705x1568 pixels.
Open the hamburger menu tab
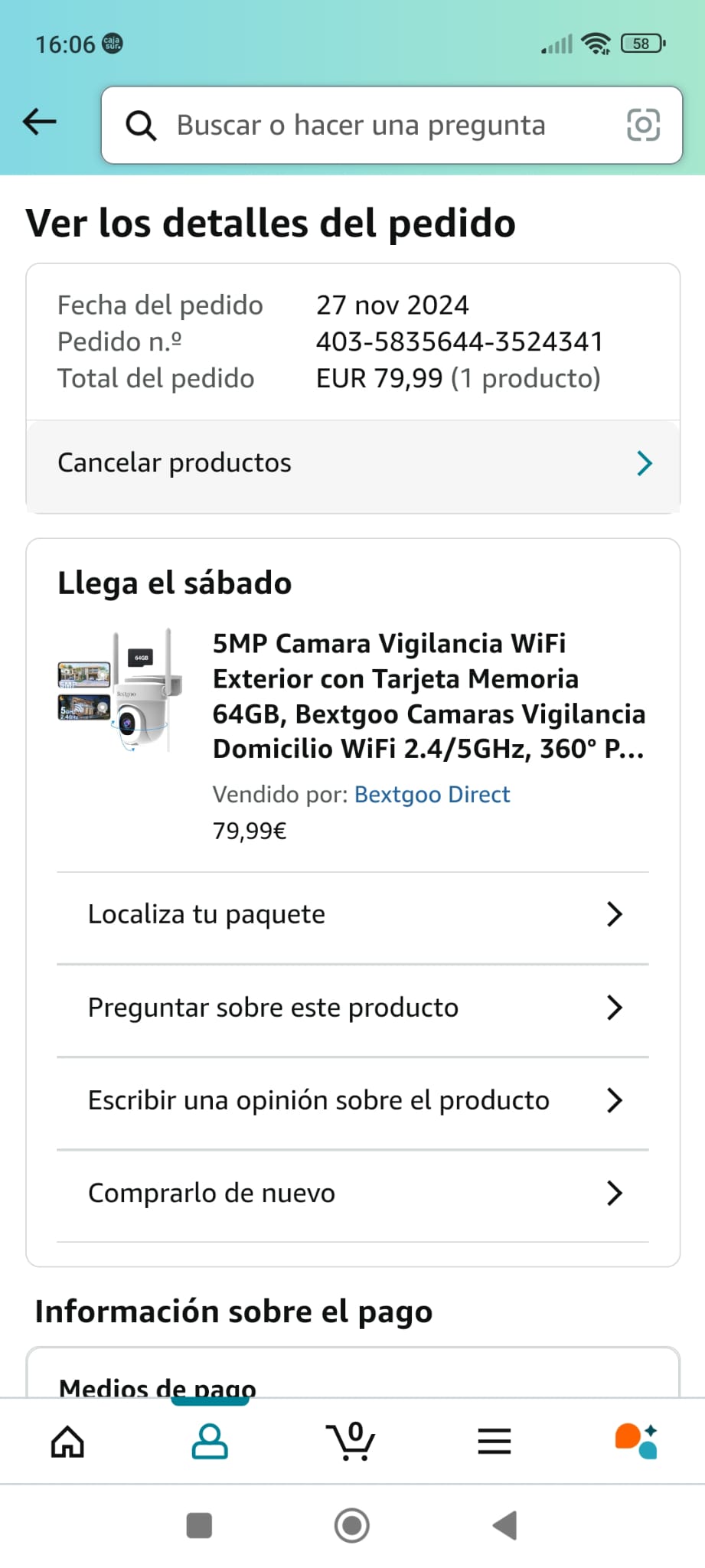494,1442
